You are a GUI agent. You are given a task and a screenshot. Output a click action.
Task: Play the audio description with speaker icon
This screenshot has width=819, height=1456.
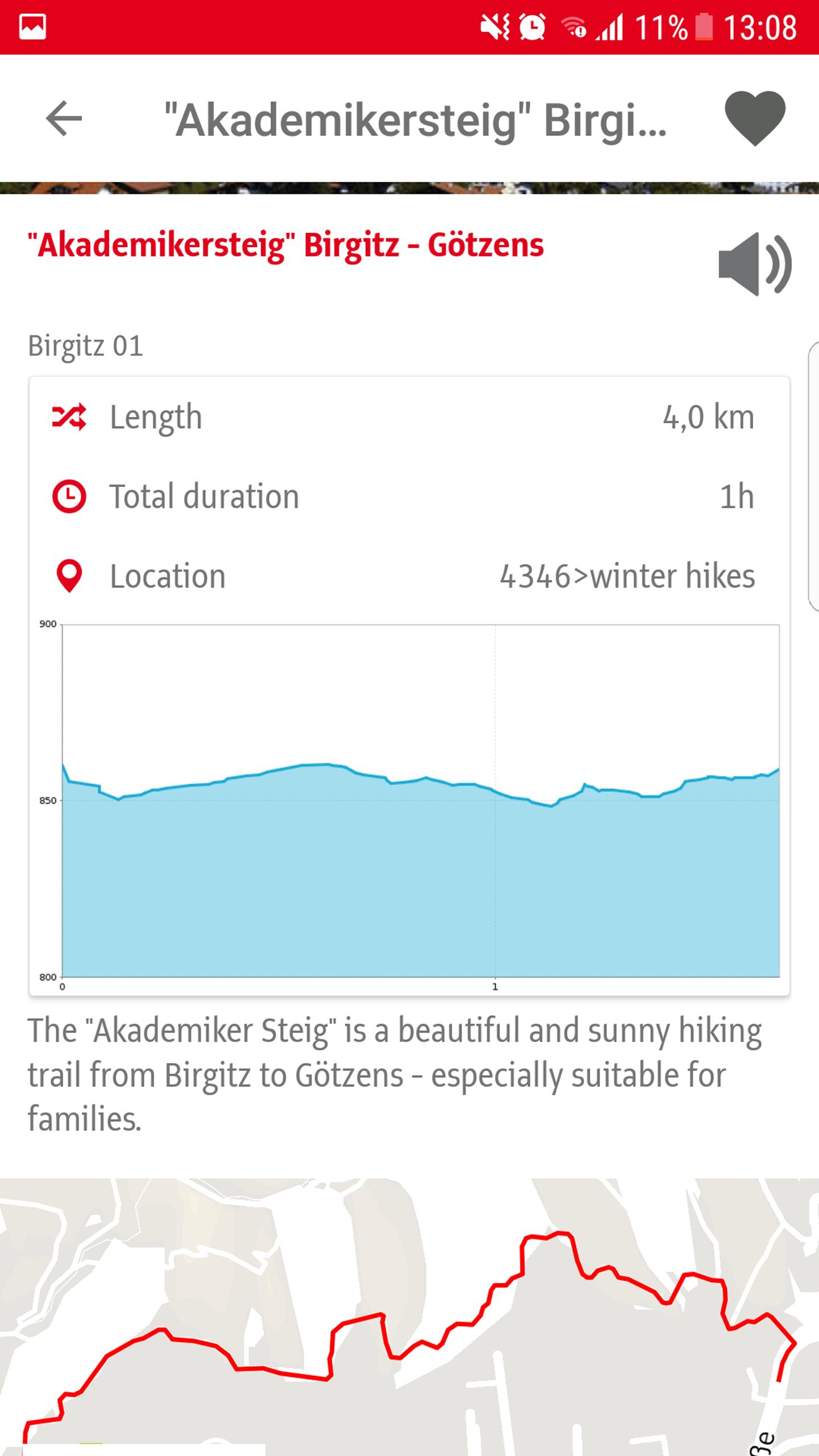[755, 264]
